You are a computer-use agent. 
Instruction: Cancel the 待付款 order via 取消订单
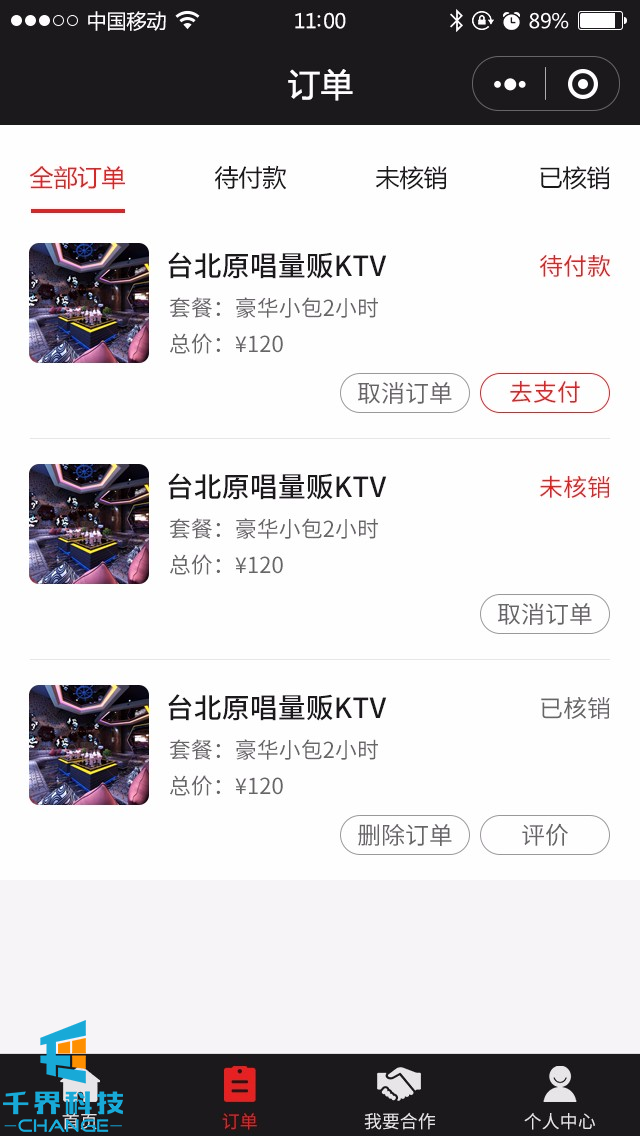tap(405, 393)
